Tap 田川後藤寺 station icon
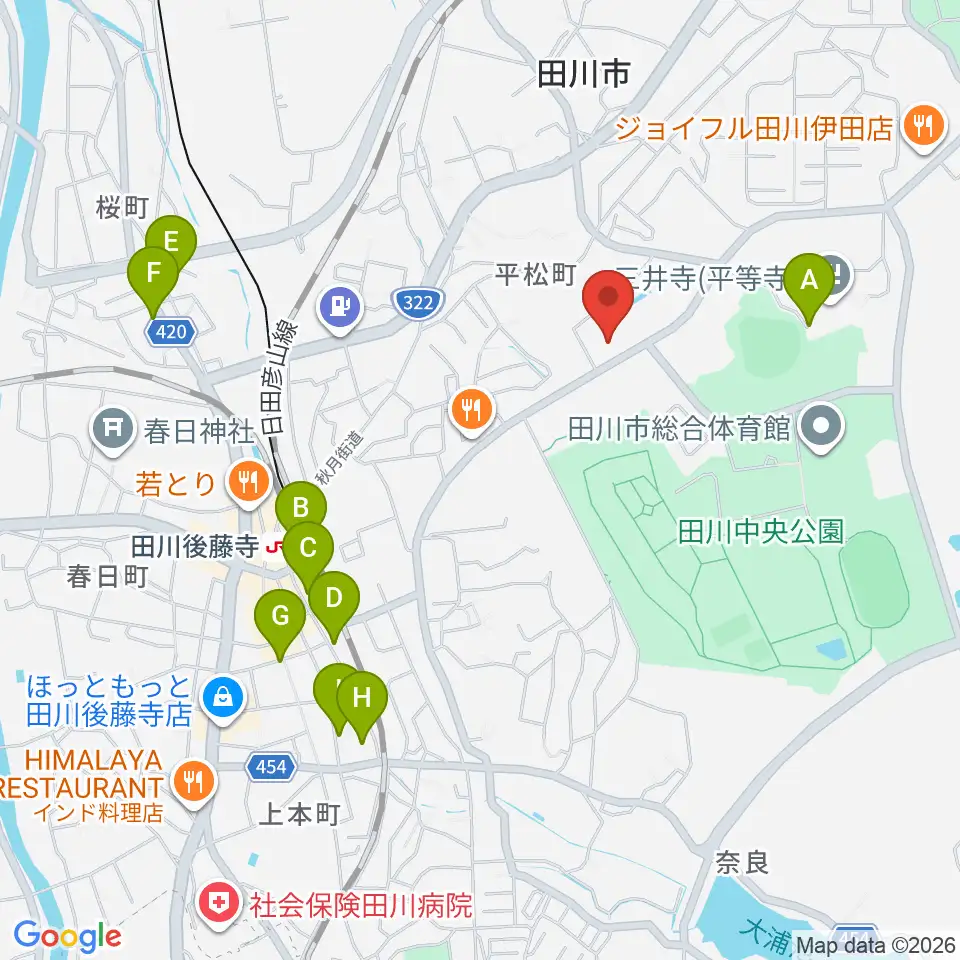This screenshot has width=960, height=960. pyautogui.click(x=273, y=546)
